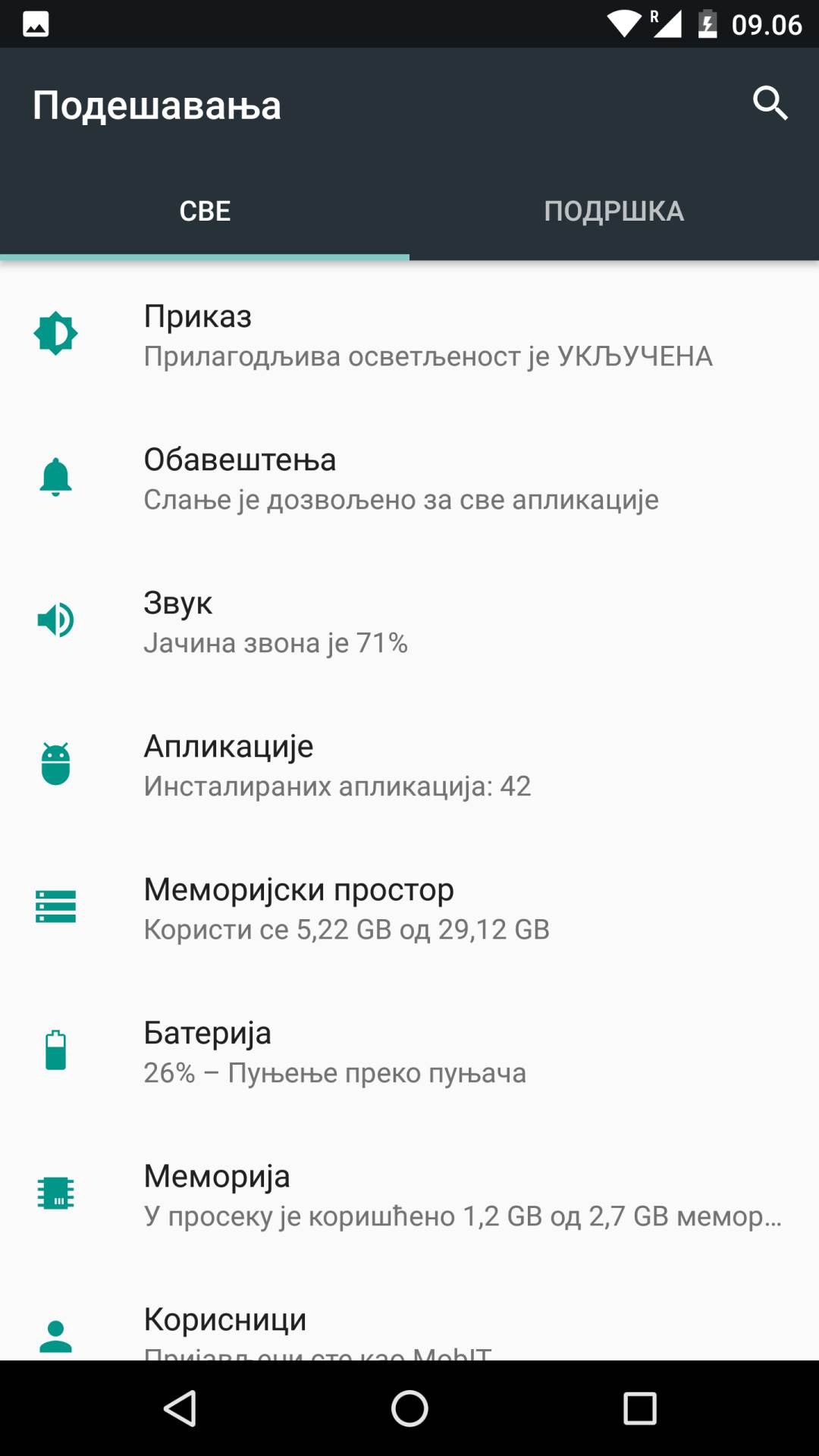The height and width of the screenshot is (1456, 819).
Task: Go to the home screen
Action: click(x=409, y=1408)
